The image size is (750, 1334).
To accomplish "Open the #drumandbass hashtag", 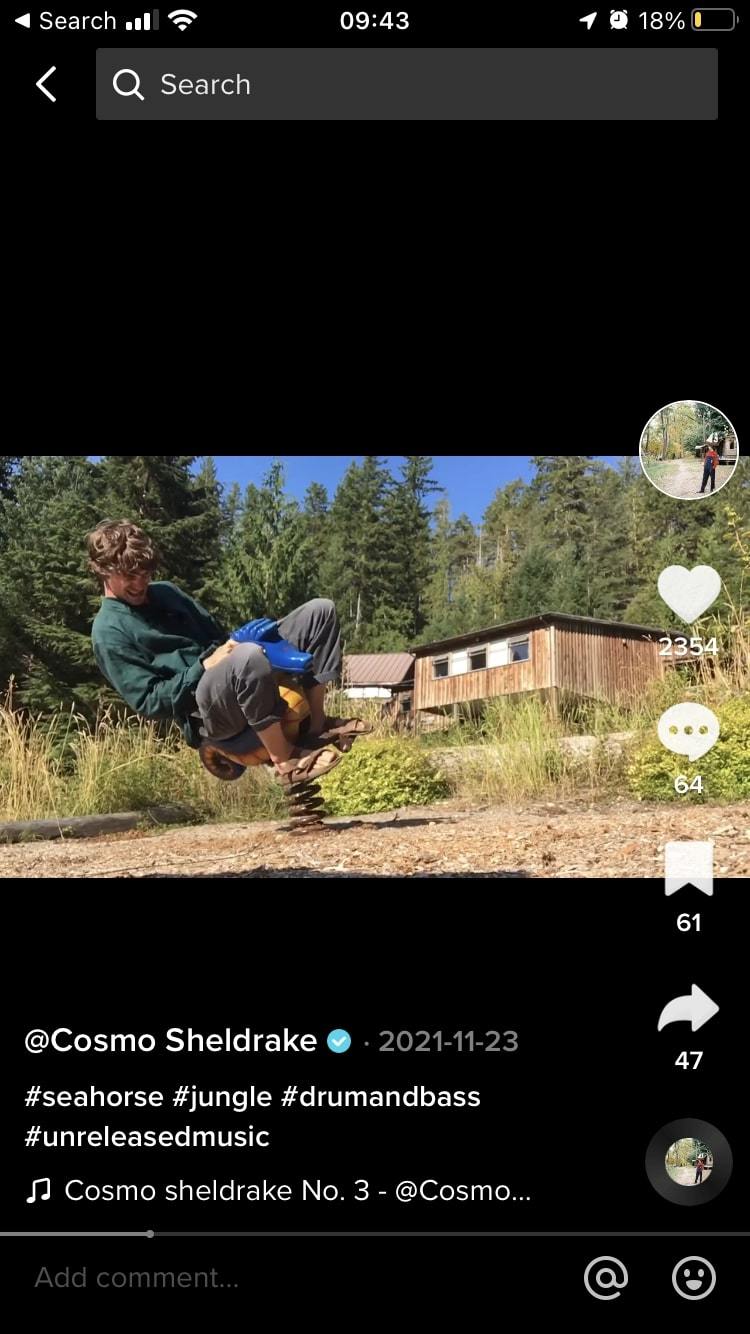I will point(381,1096).
